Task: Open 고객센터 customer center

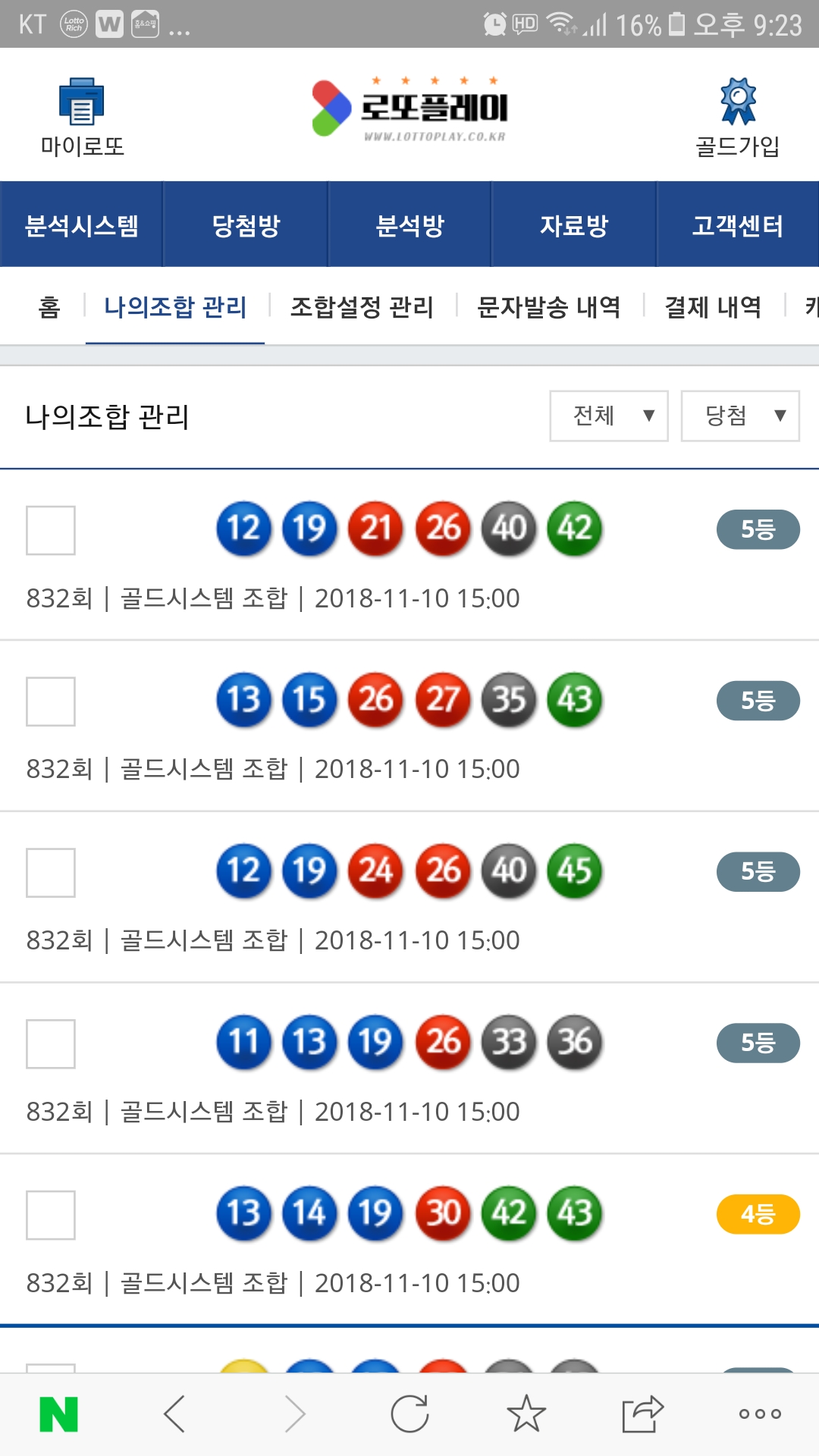Action: (737, 225)
